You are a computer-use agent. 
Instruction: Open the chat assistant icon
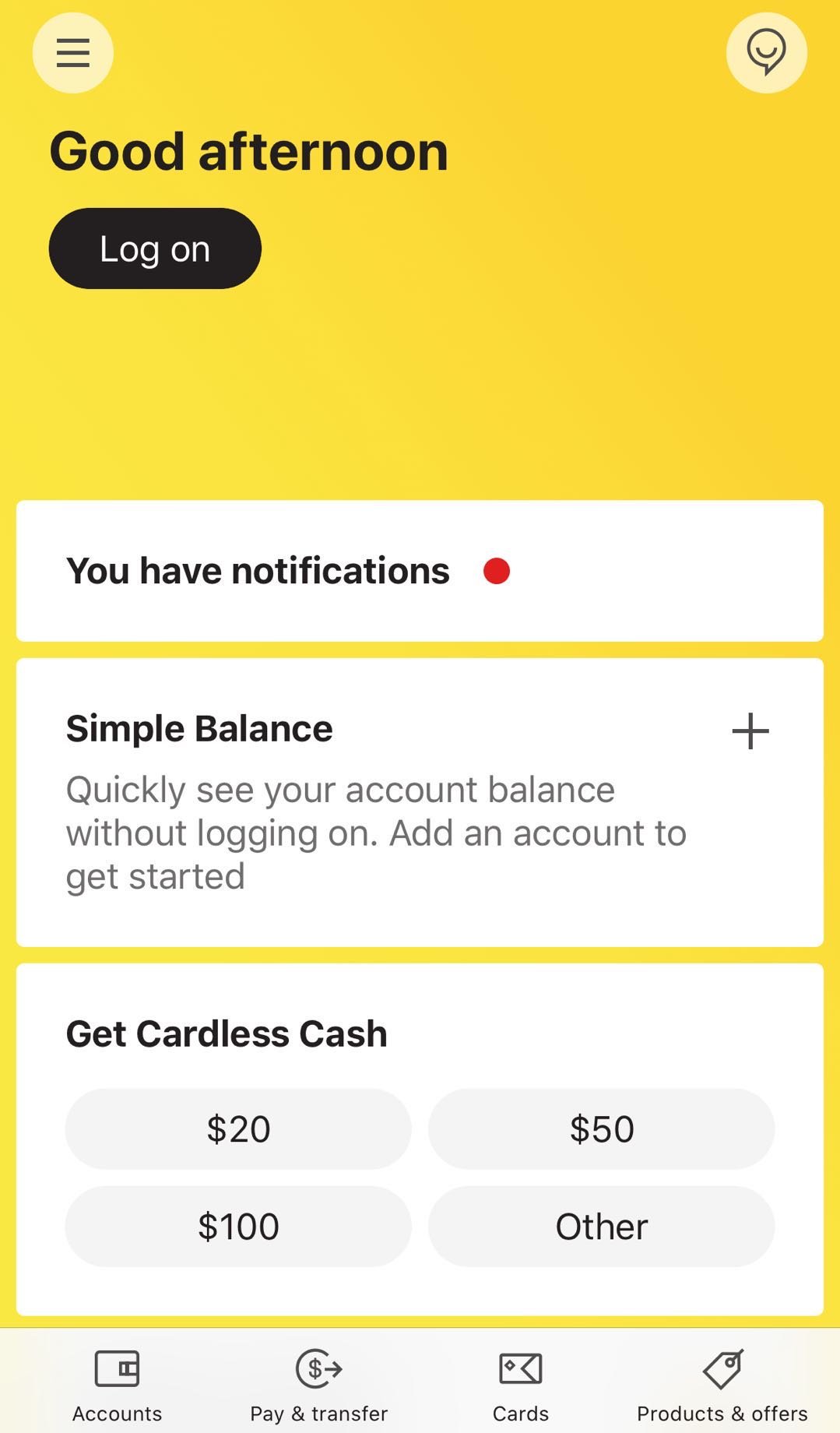pyautogui.click(x=766, y=53)
